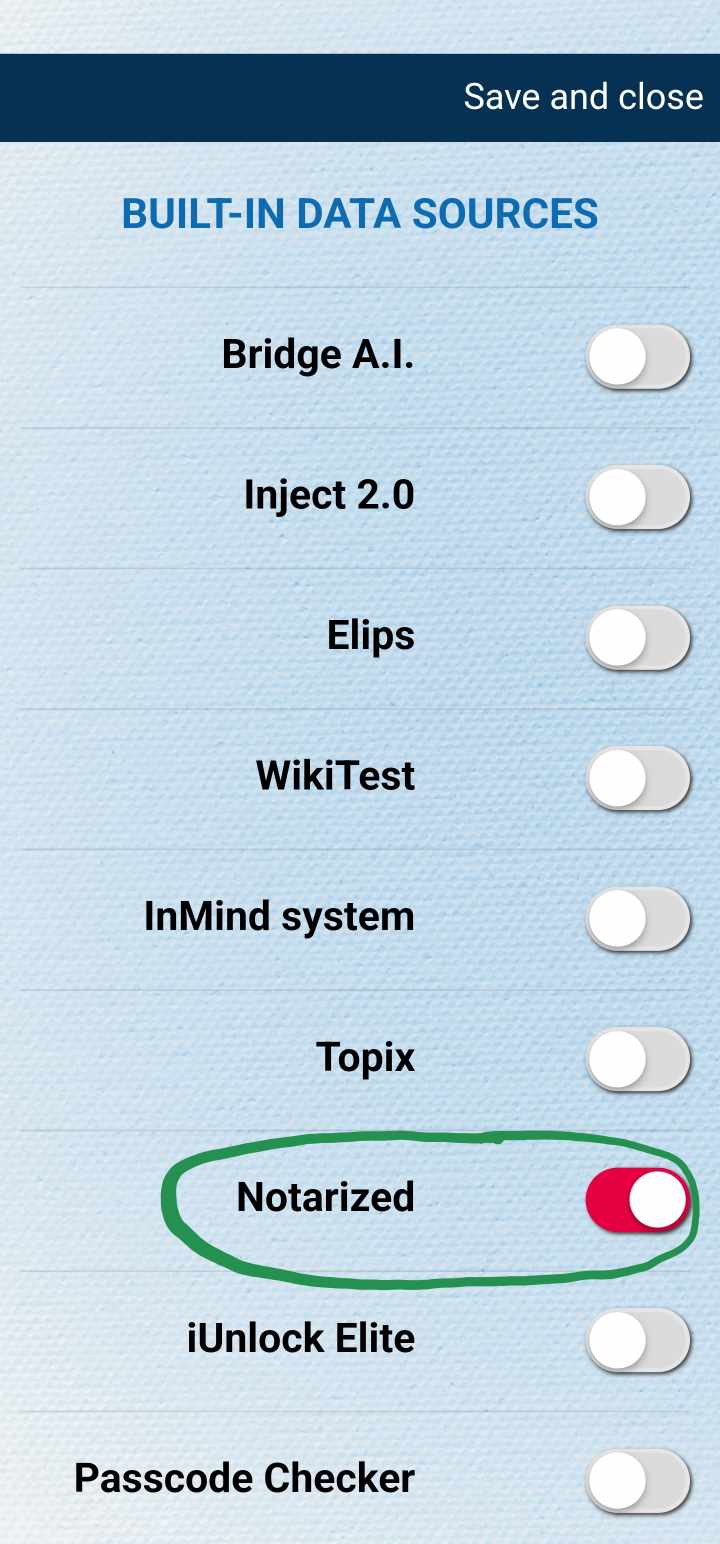Image resolution: width=720 pixels, height=1544 pixels.
Task: Enable the Bridge A.I. switch
Action: tap(638, 357)
